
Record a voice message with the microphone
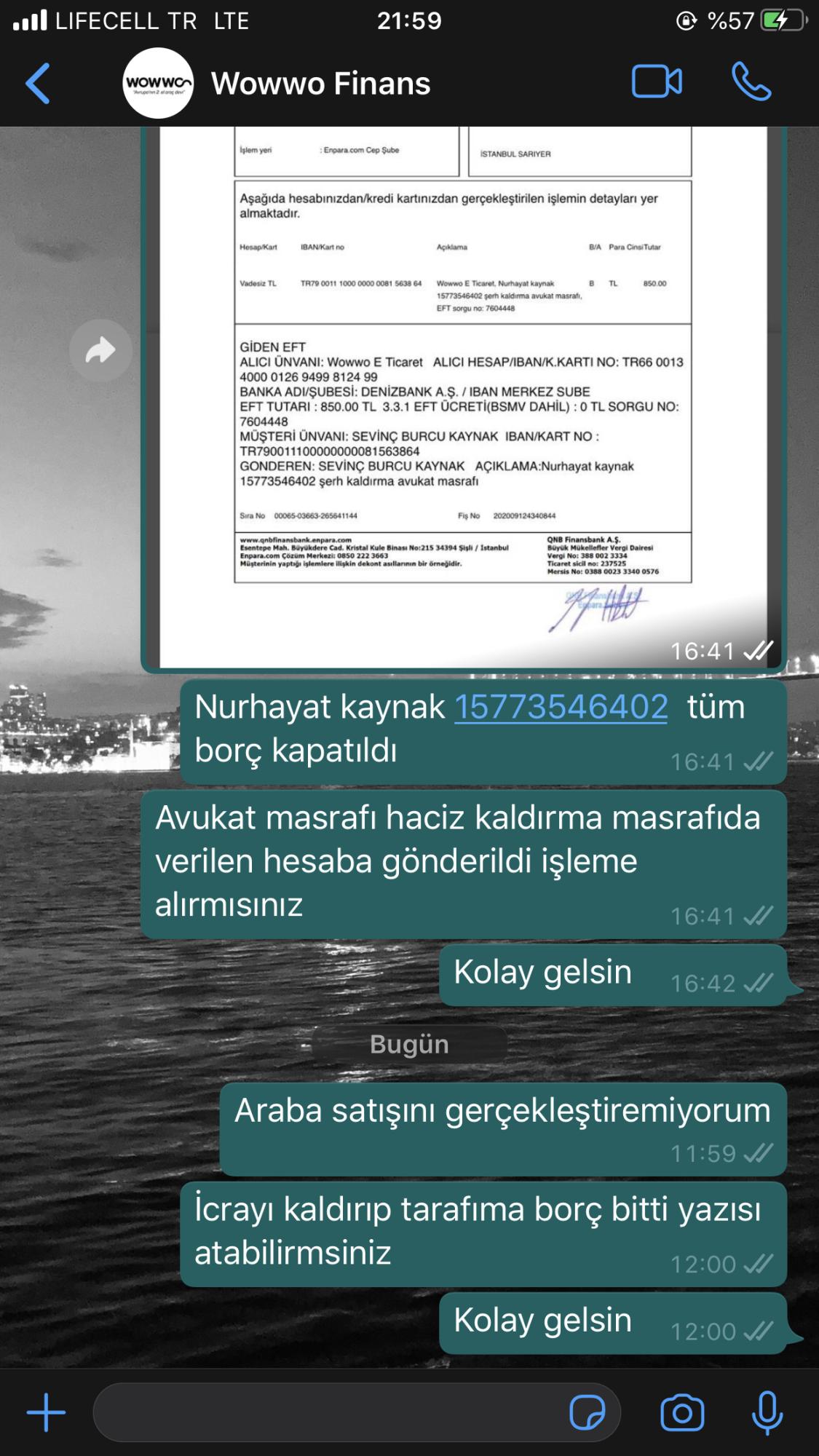tap(767, 1413)
